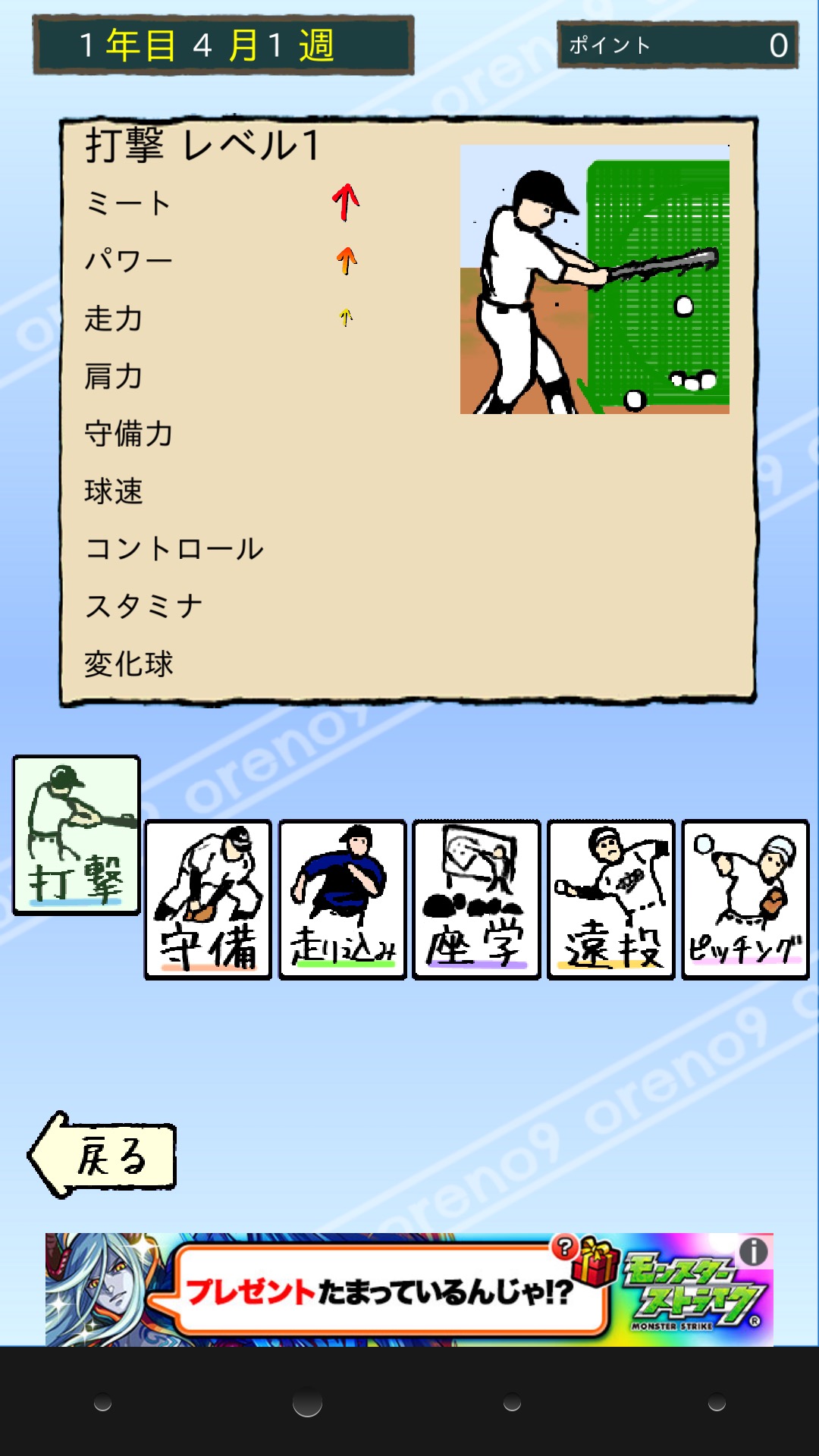The width and height of the screenshot is (819, 1456).
Task: Select the 座学 classroom study card
Action: 476,899
